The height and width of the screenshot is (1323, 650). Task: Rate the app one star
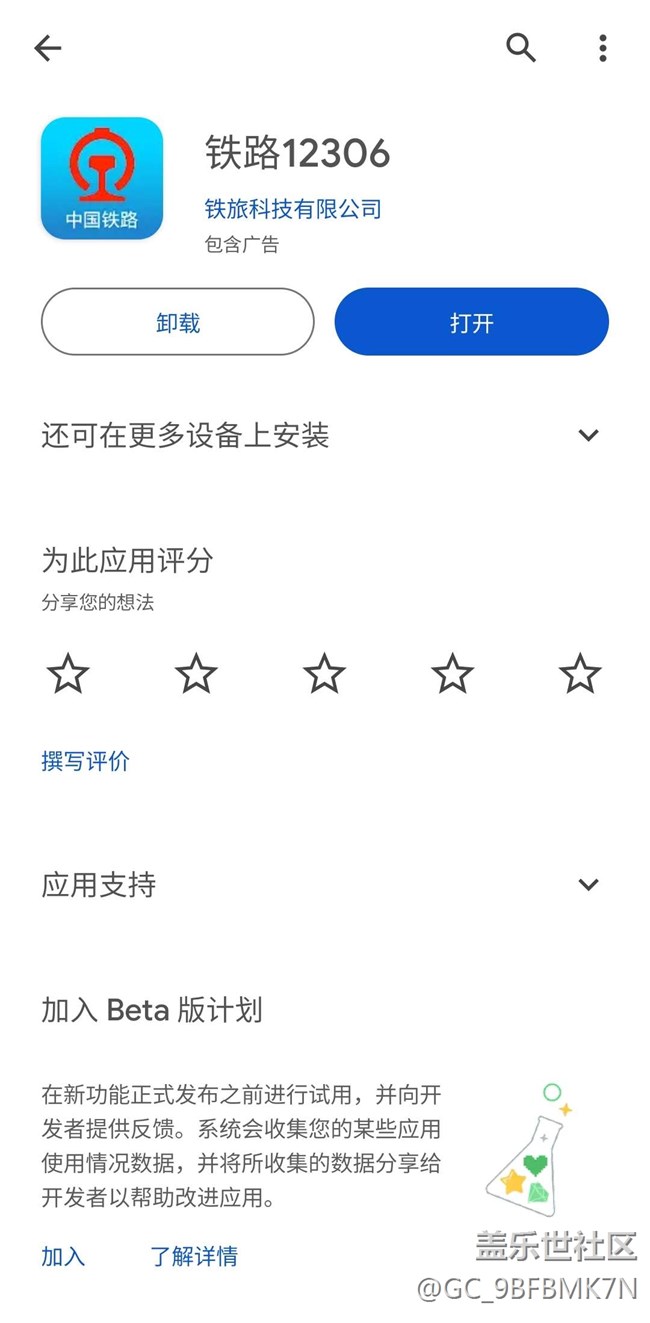pos(68,674)
